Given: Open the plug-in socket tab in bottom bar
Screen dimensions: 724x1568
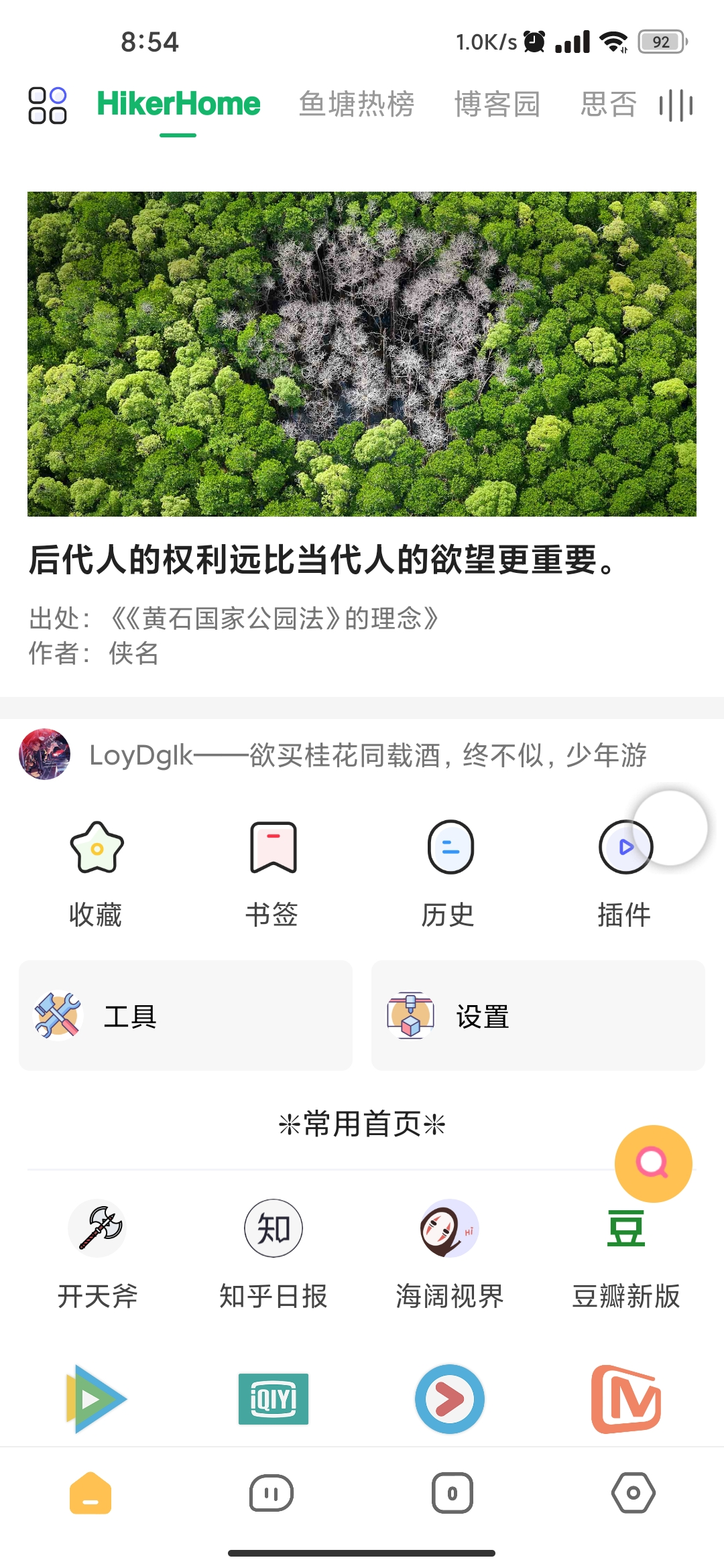Looking at the screenshot, I should tap(271, 1493).
